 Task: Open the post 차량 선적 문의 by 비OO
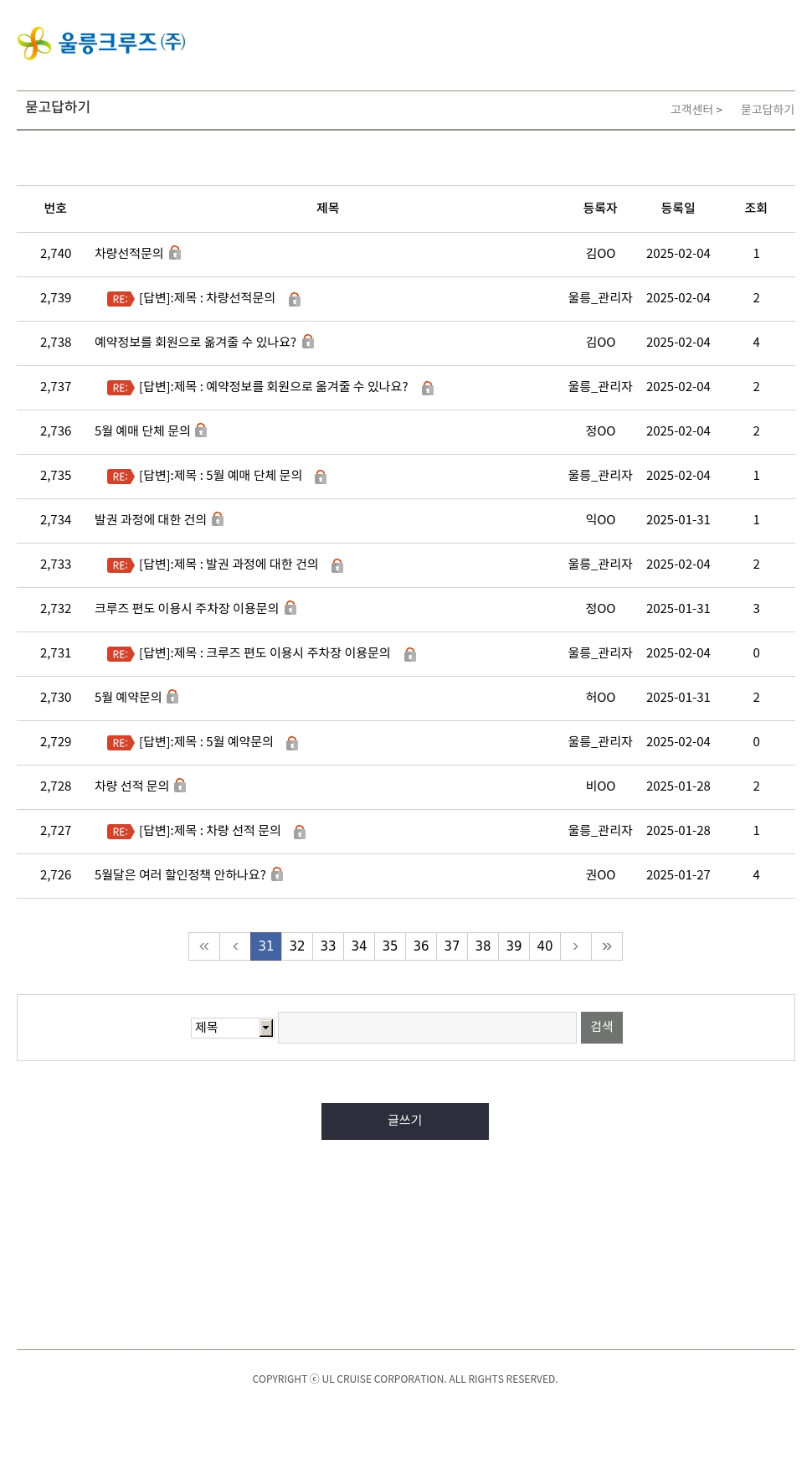click(x=131, y=786)
